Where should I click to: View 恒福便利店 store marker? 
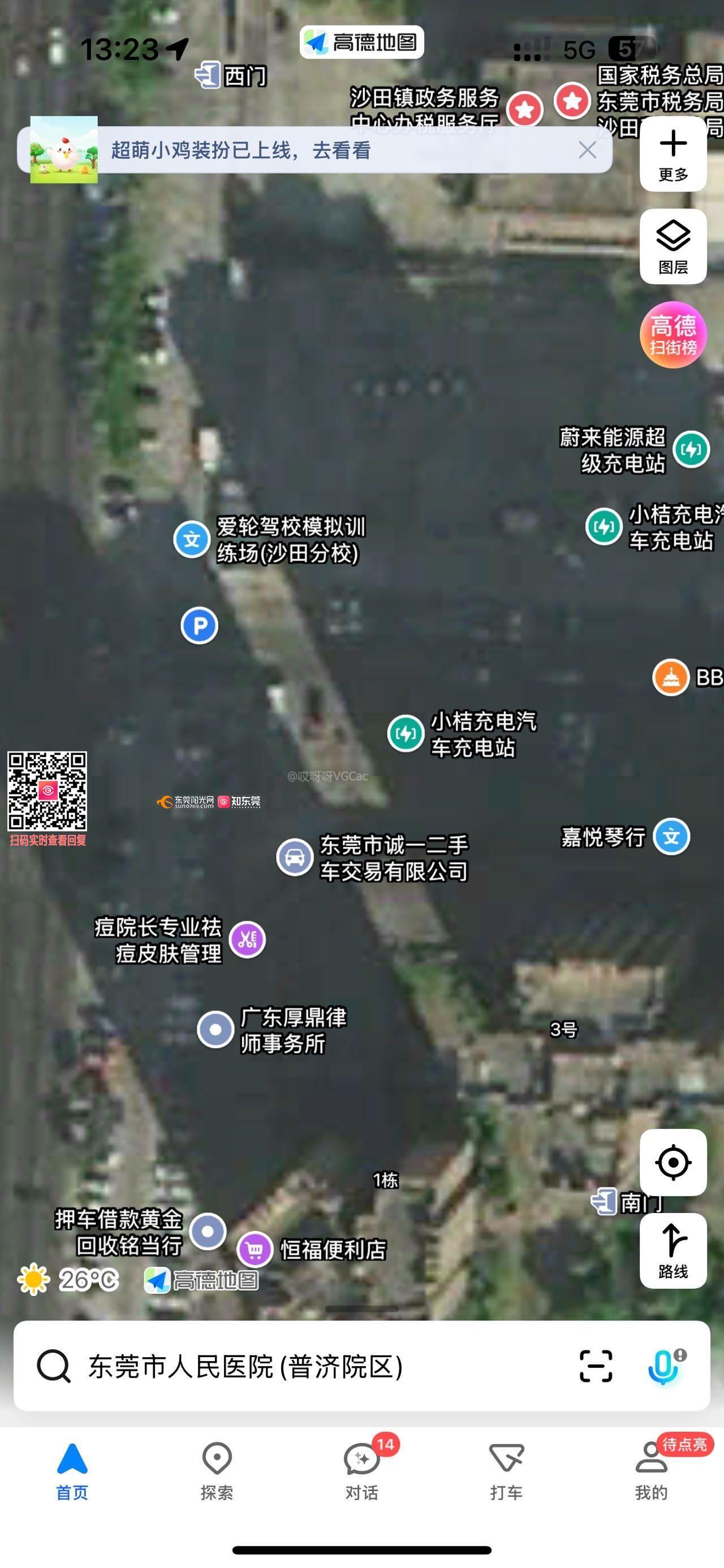coord(255,1250)
